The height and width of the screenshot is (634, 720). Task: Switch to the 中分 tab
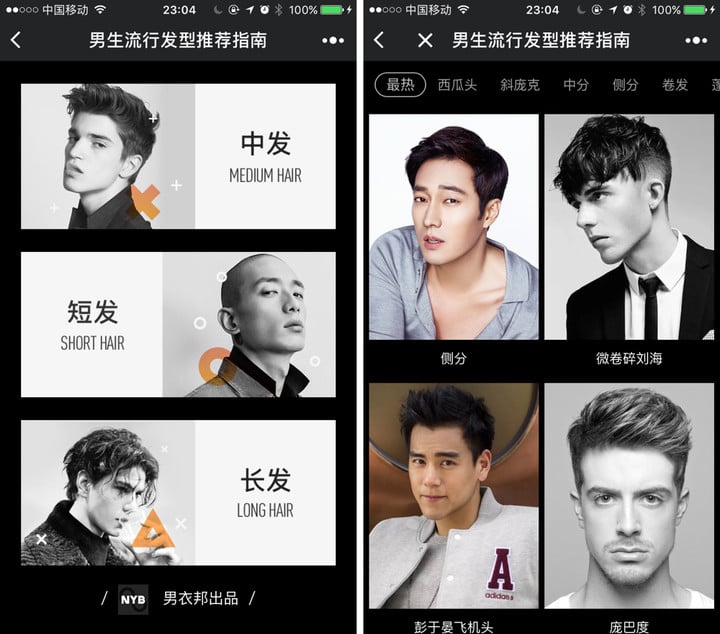(x=576, y=85)
